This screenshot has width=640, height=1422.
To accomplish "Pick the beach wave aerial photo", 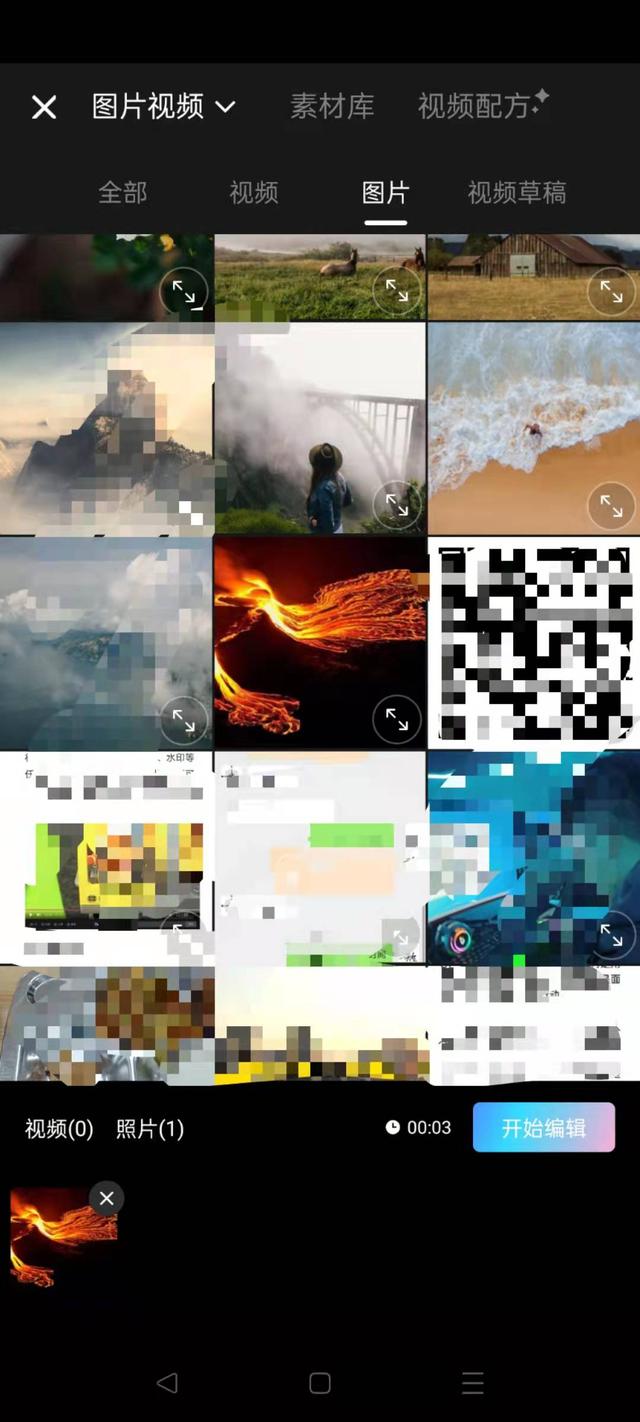I will point(534,428).
